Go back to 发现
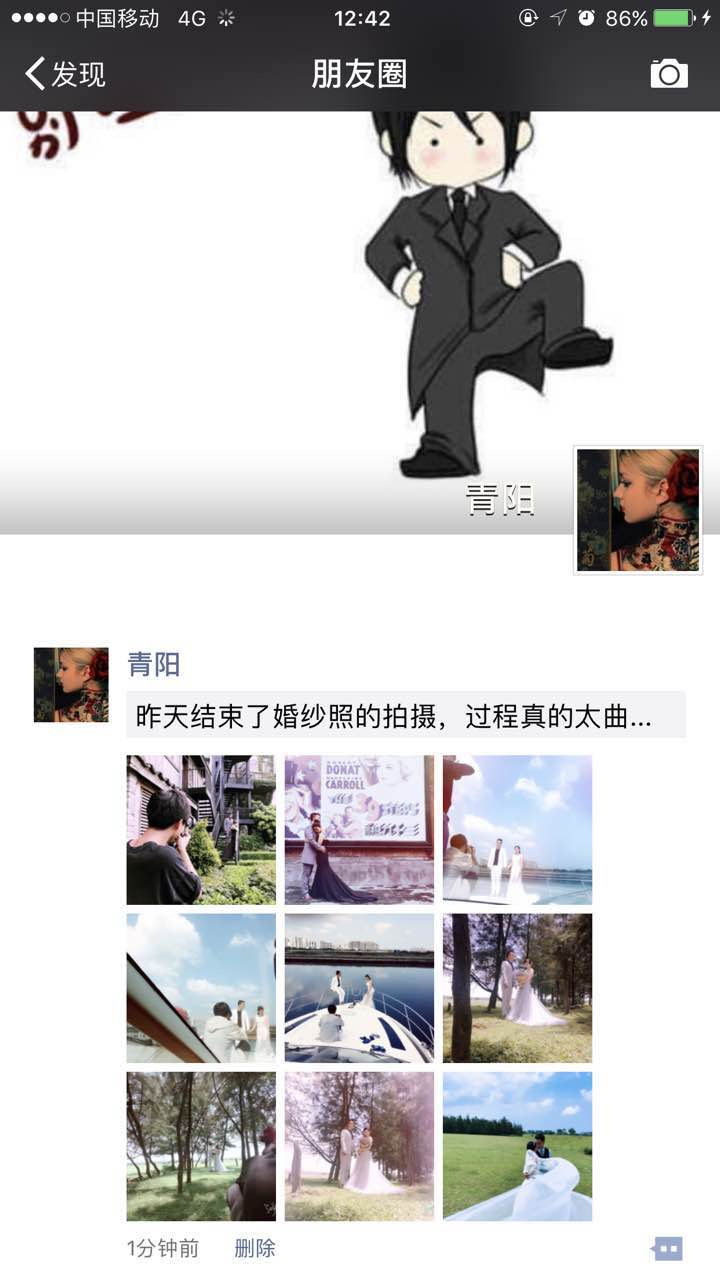This screenshot has height=1280, width=720. coord(65,74)
